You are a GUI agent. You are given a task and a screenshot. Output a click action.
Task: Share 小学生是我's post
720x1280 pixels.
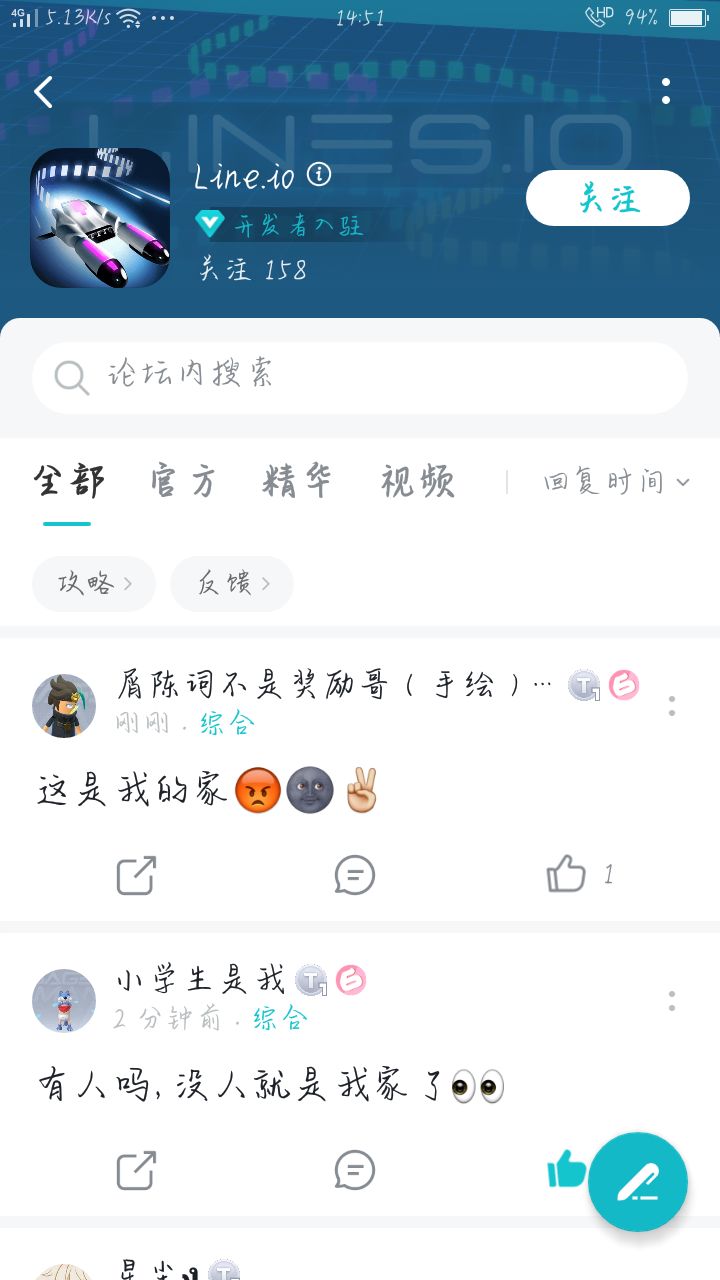(136, 1170)
